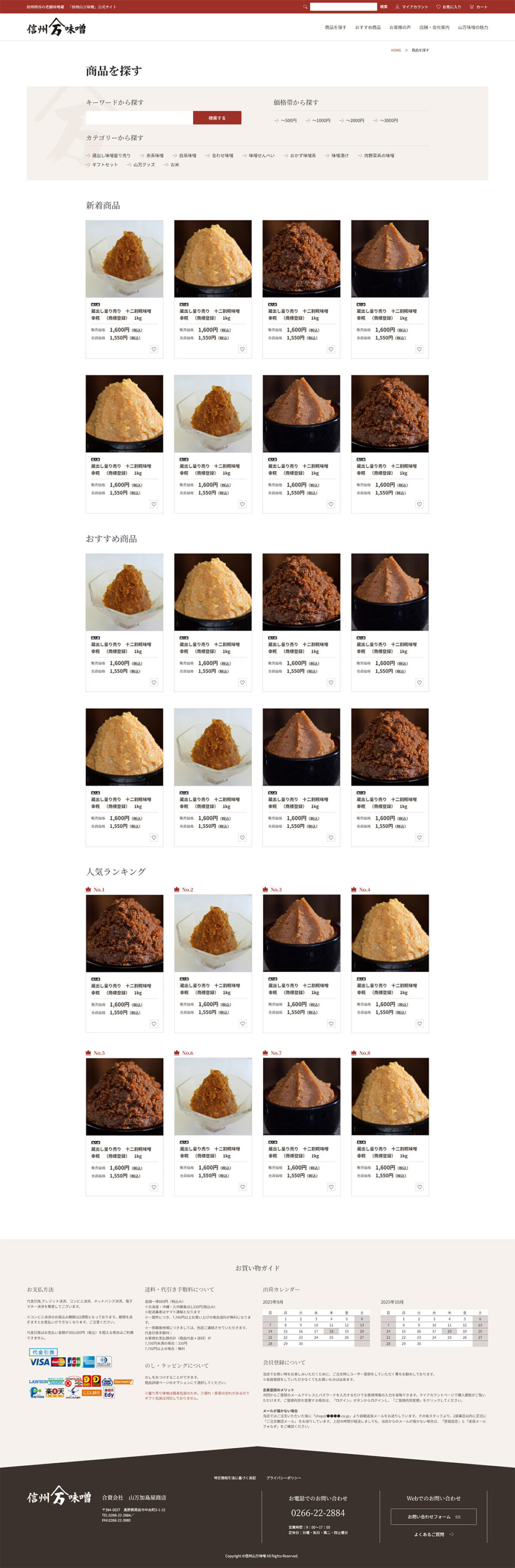This screenshot has width=515, height=1568.
Task: Open マイアカウント in the top bar
Action: click(412, 7)
